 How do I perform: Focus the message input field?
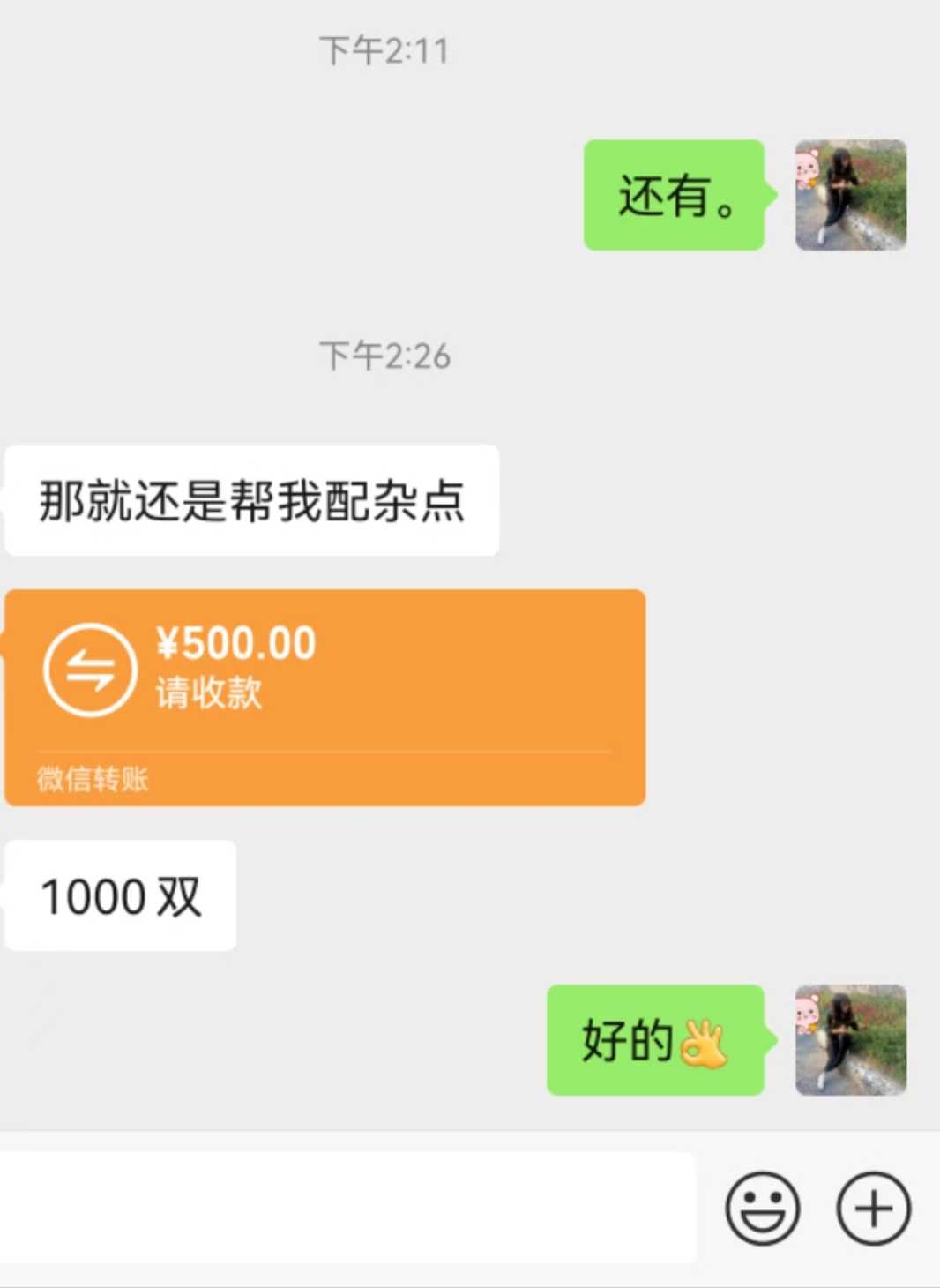click(348, 1208)
